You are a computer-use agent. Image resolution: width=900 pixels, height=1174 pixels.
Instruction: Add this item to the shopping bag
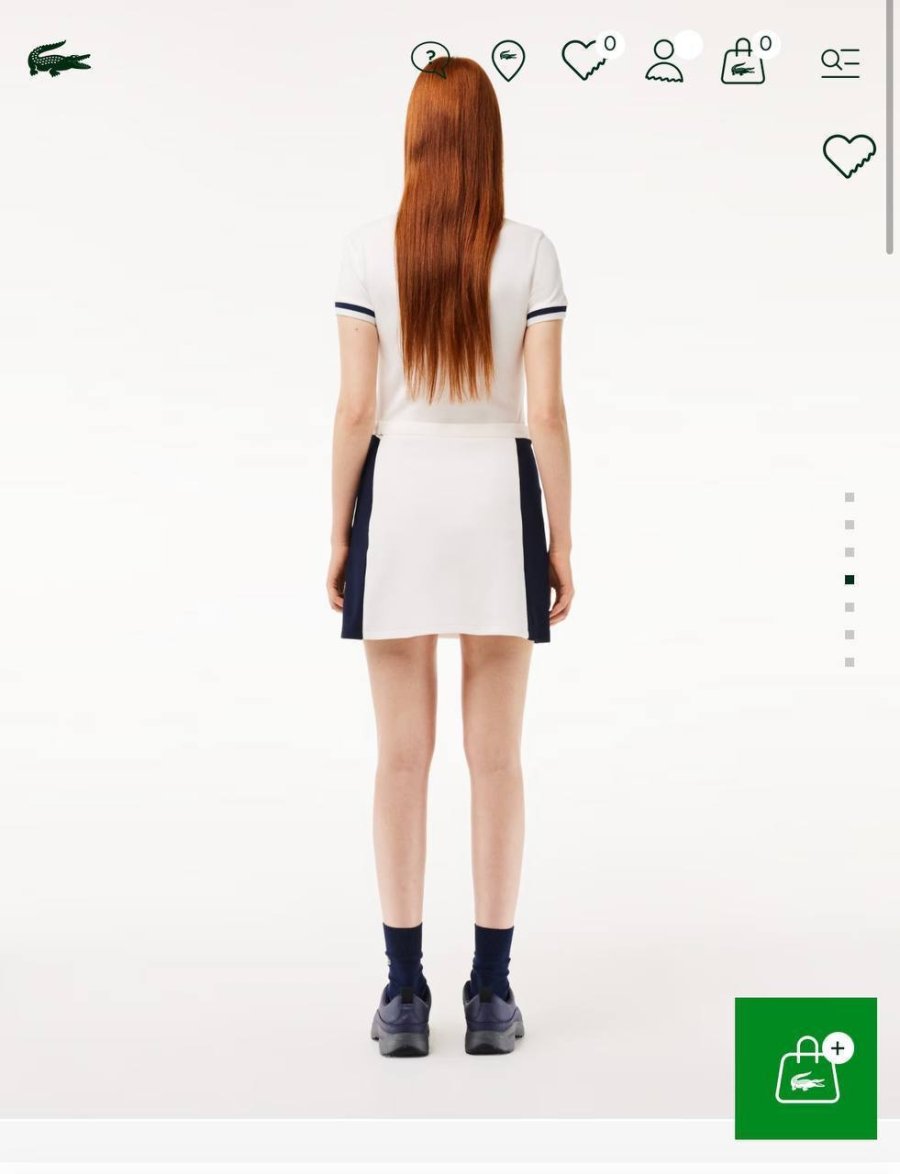(x=806, y=1068)
